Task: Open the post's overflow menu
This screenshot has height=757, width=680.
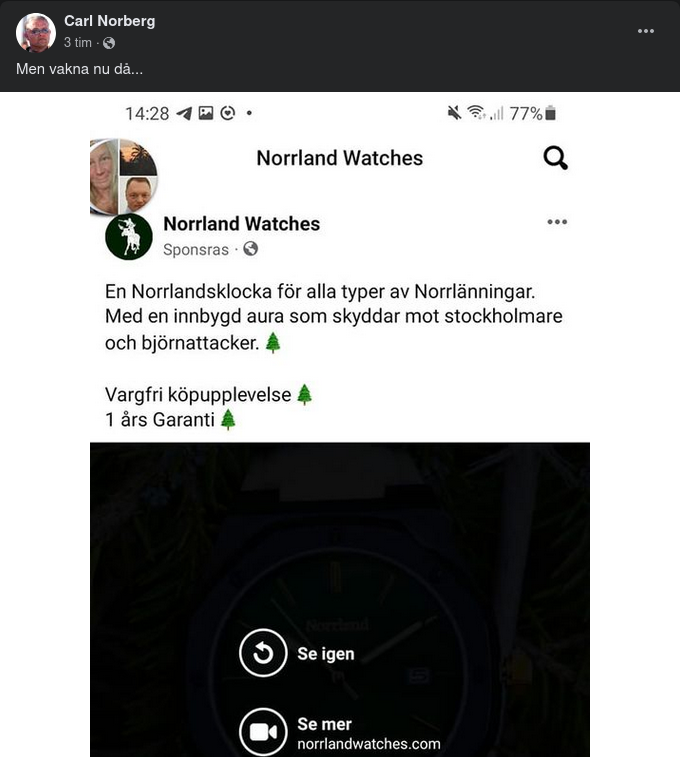Action: [x=646, y=31]
